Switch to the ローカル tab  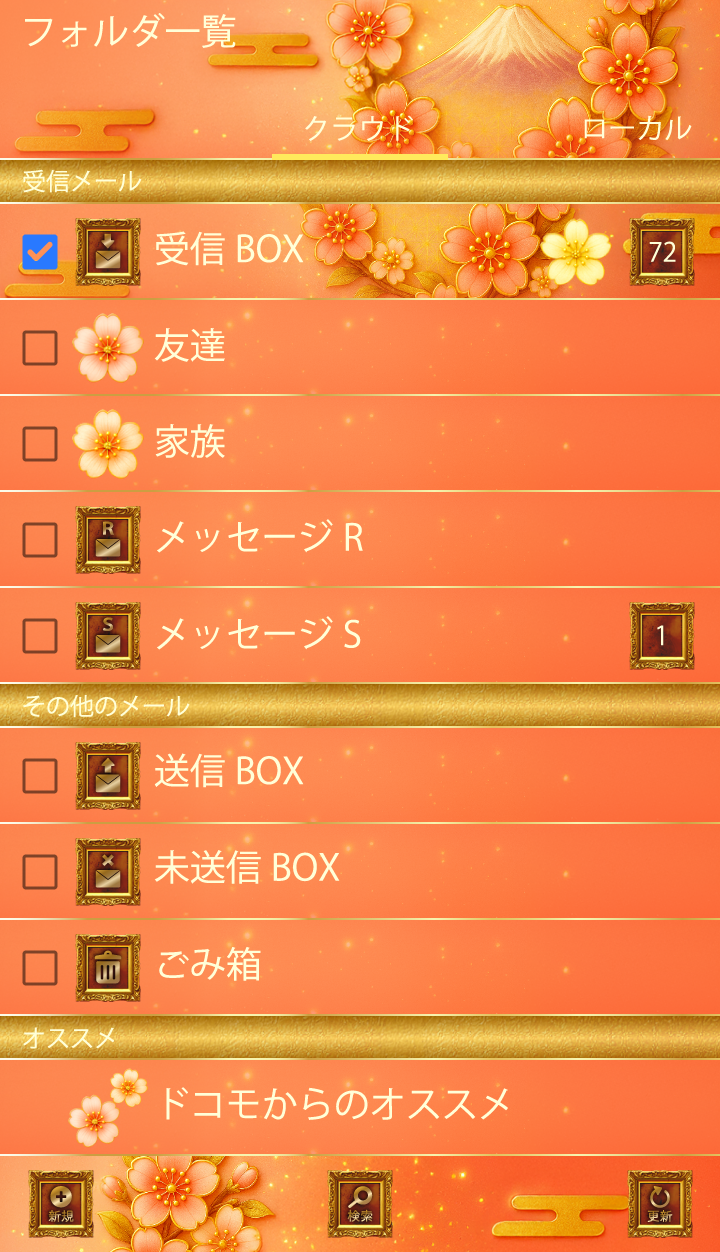[x=636, y=128]
